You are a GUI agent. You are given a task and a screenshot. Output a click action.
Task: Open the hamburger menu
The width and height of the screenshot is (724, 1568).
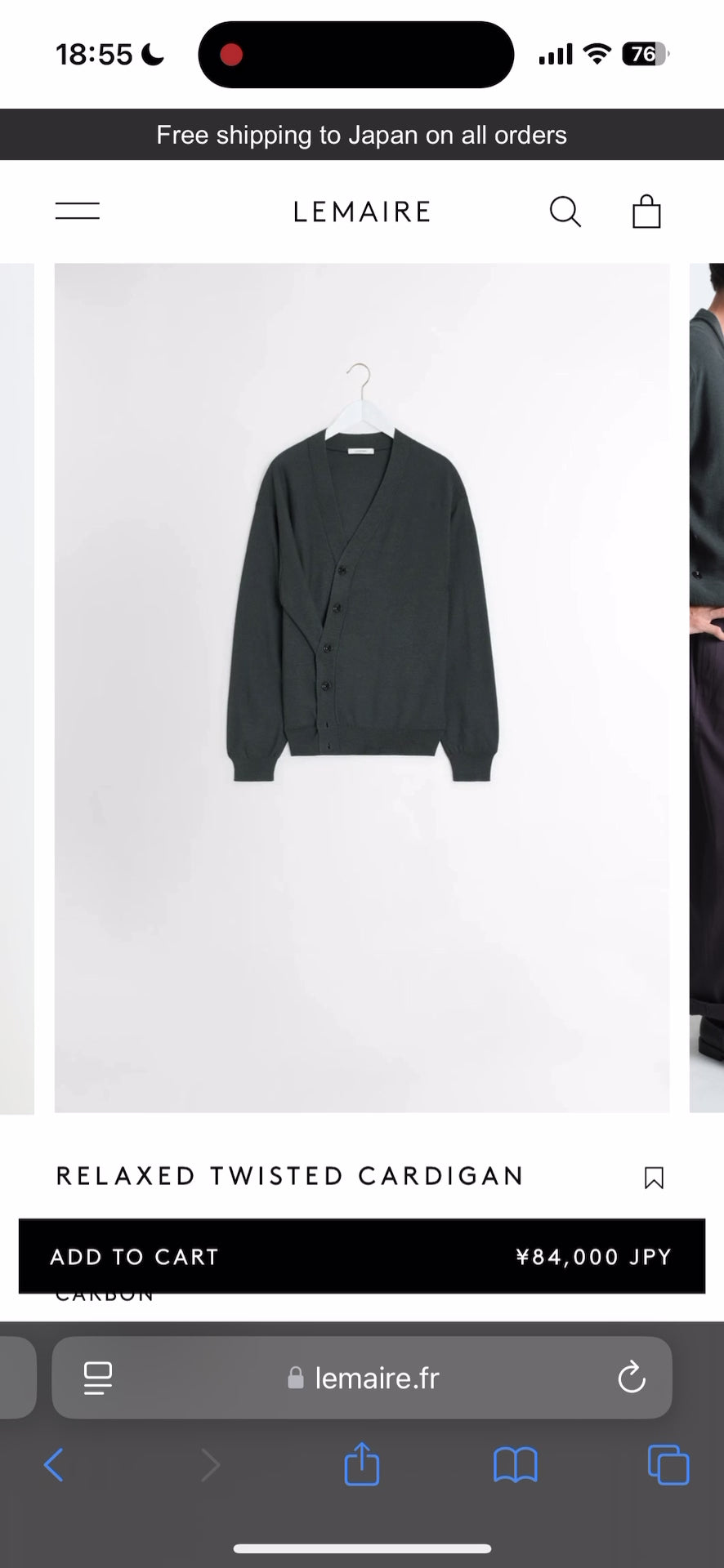pyautogui.click(x=78, y=212)
